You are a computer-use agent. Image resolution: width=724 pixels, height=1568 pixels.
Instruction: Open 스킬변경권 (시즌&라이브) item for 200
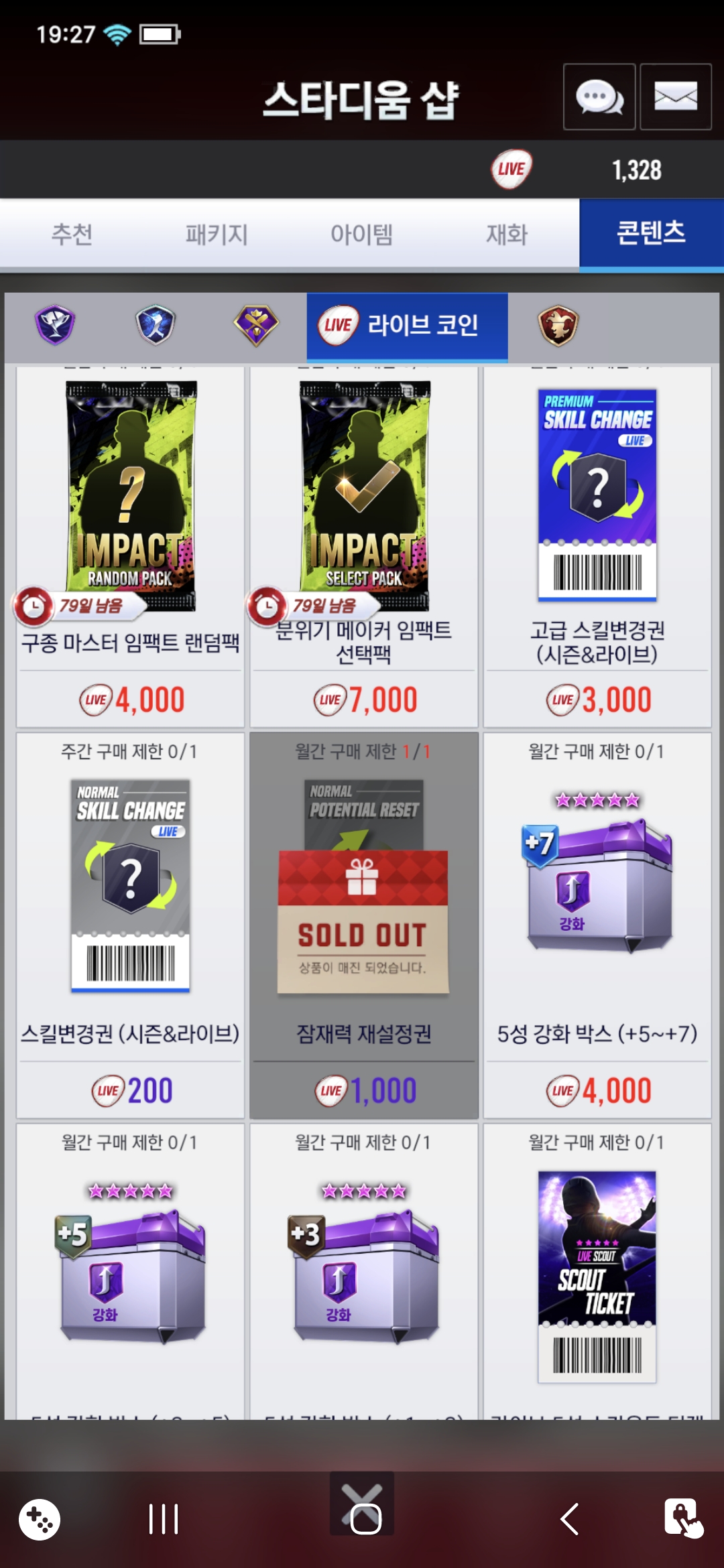pyautogui.click(x=130, y=925)
